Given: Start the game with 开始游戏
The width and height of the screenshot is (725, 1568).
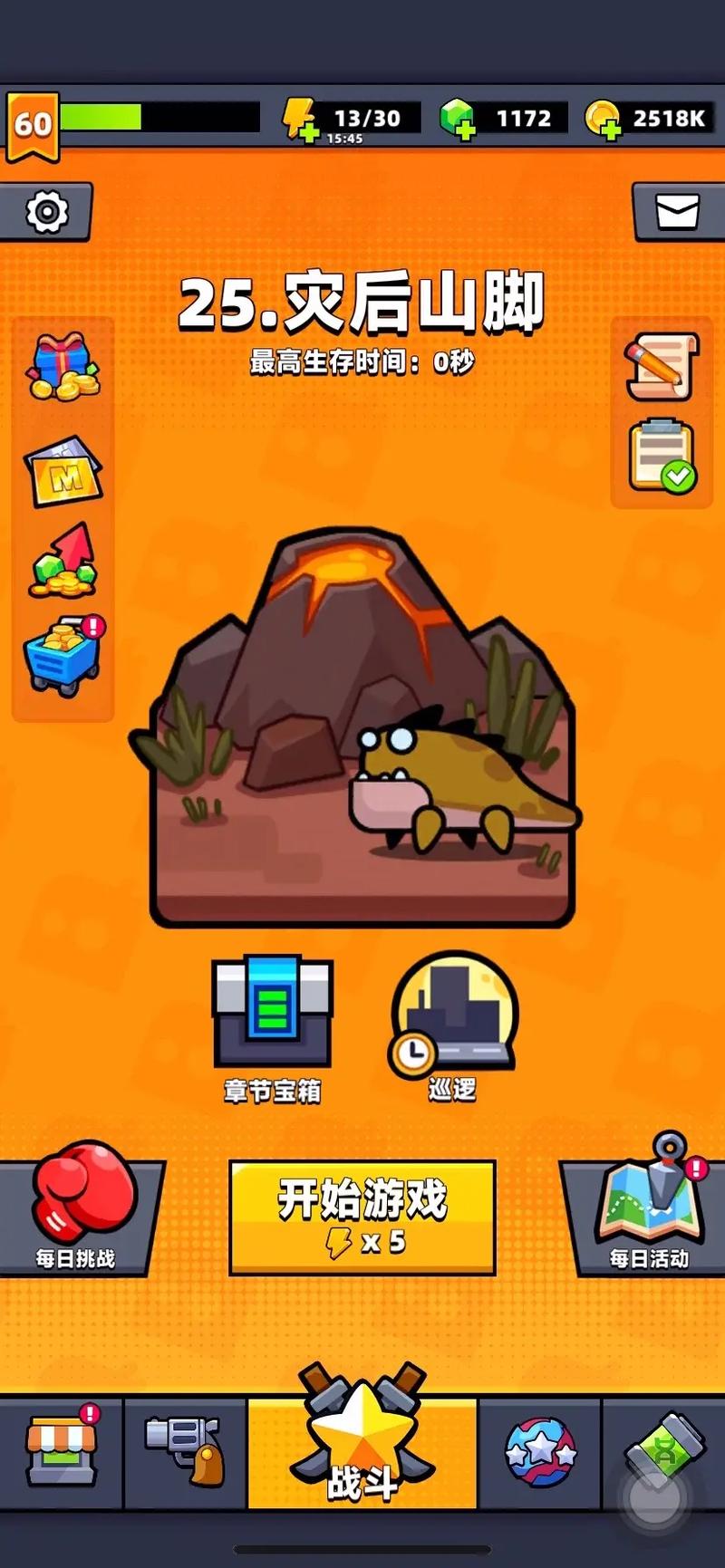Looking at the screenshot, I should (x=362, y=1217).
